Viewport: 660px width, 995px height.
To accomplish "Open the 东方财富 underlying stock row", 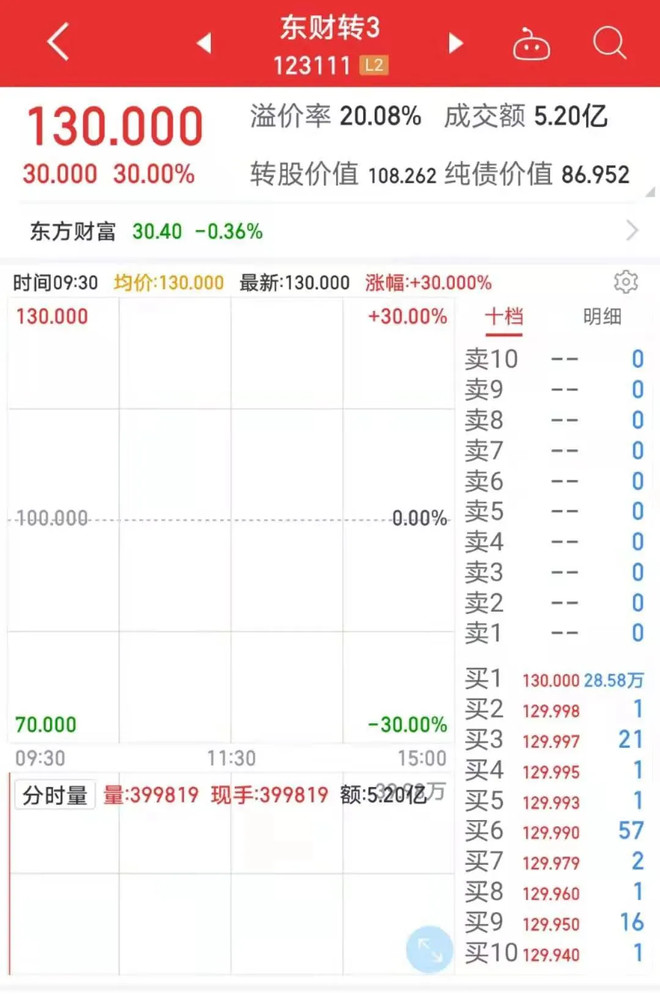I will point(330,232).
